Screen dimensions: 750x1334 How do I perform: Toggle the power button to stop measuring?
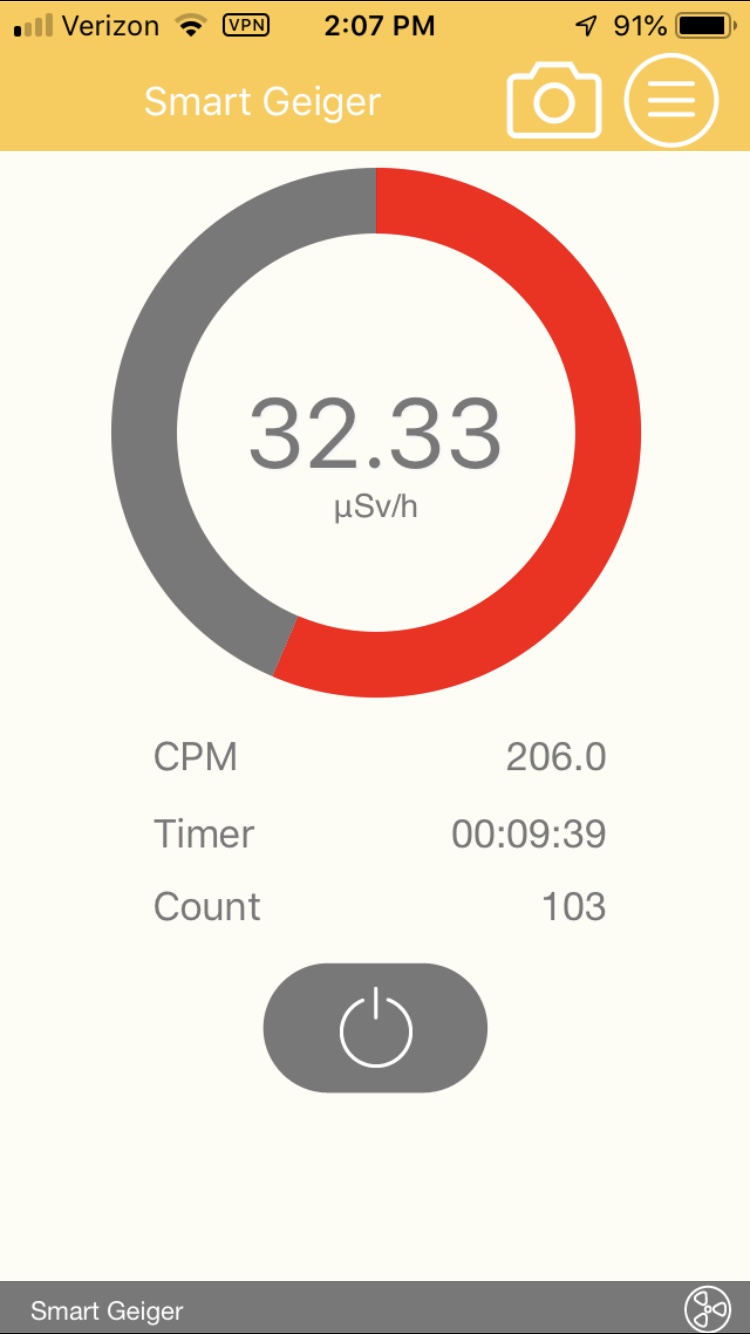pos(375,1028)
